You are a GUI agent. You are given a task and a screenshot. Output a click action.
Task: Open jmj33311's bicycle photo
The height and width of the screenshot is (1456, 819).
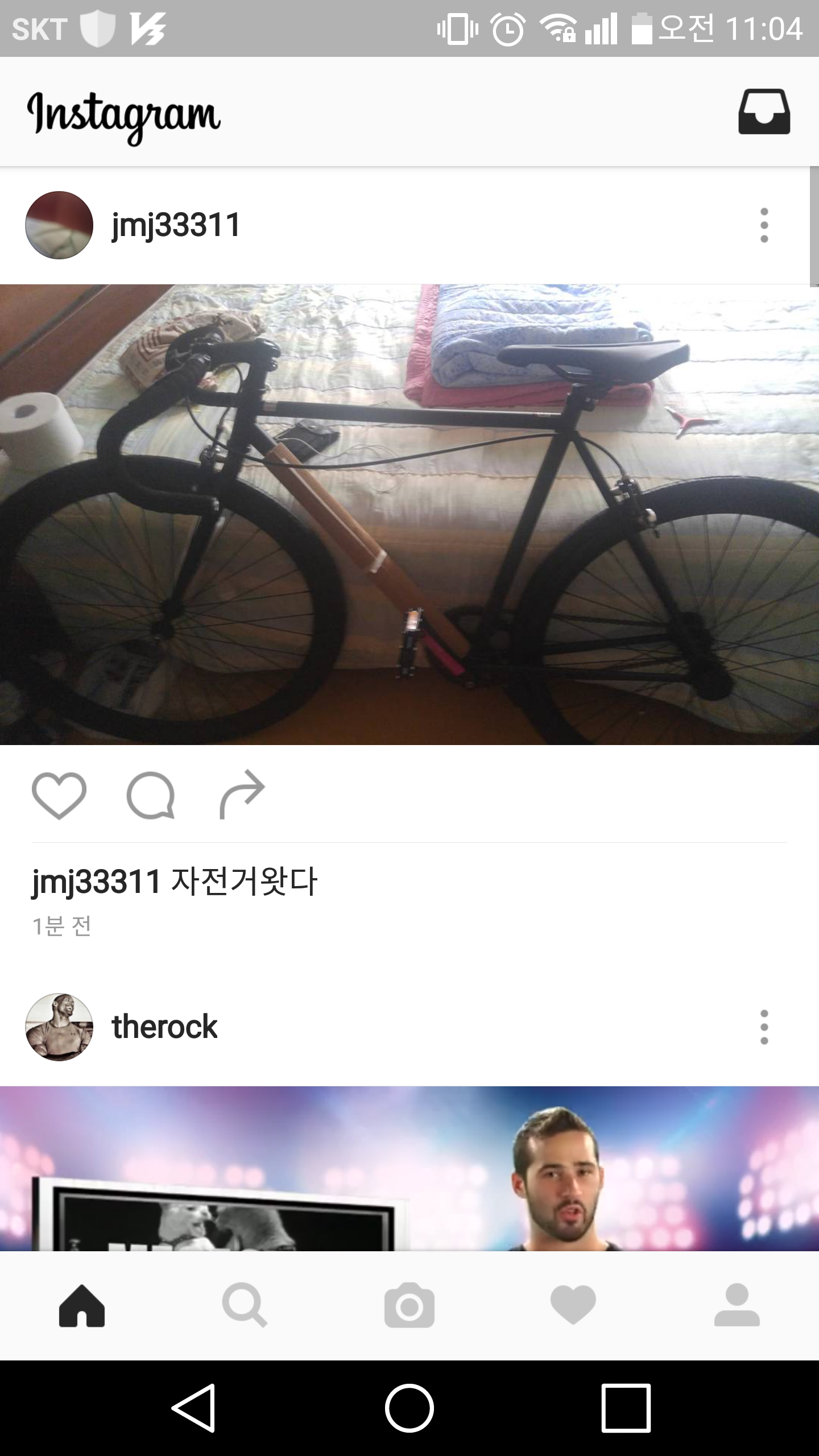(x=409, y=514)
